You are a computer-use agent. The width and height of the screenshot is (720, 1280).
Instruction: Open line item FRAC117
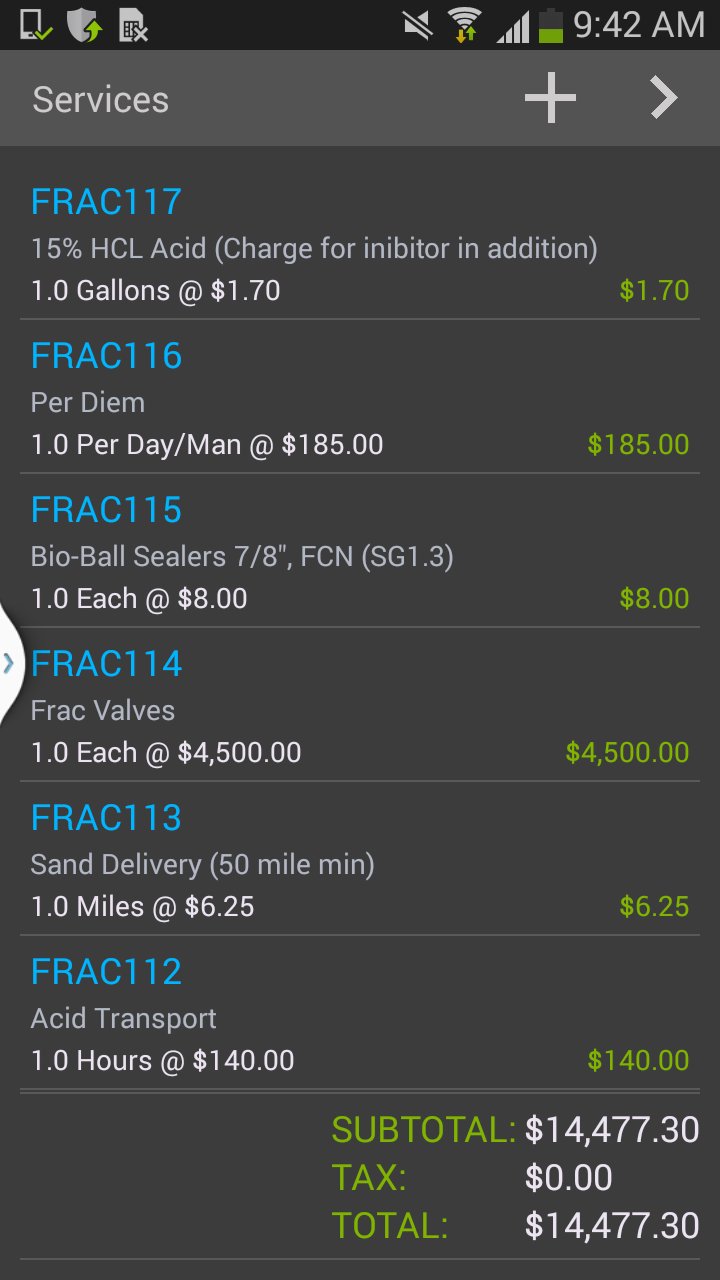[105, 201]
